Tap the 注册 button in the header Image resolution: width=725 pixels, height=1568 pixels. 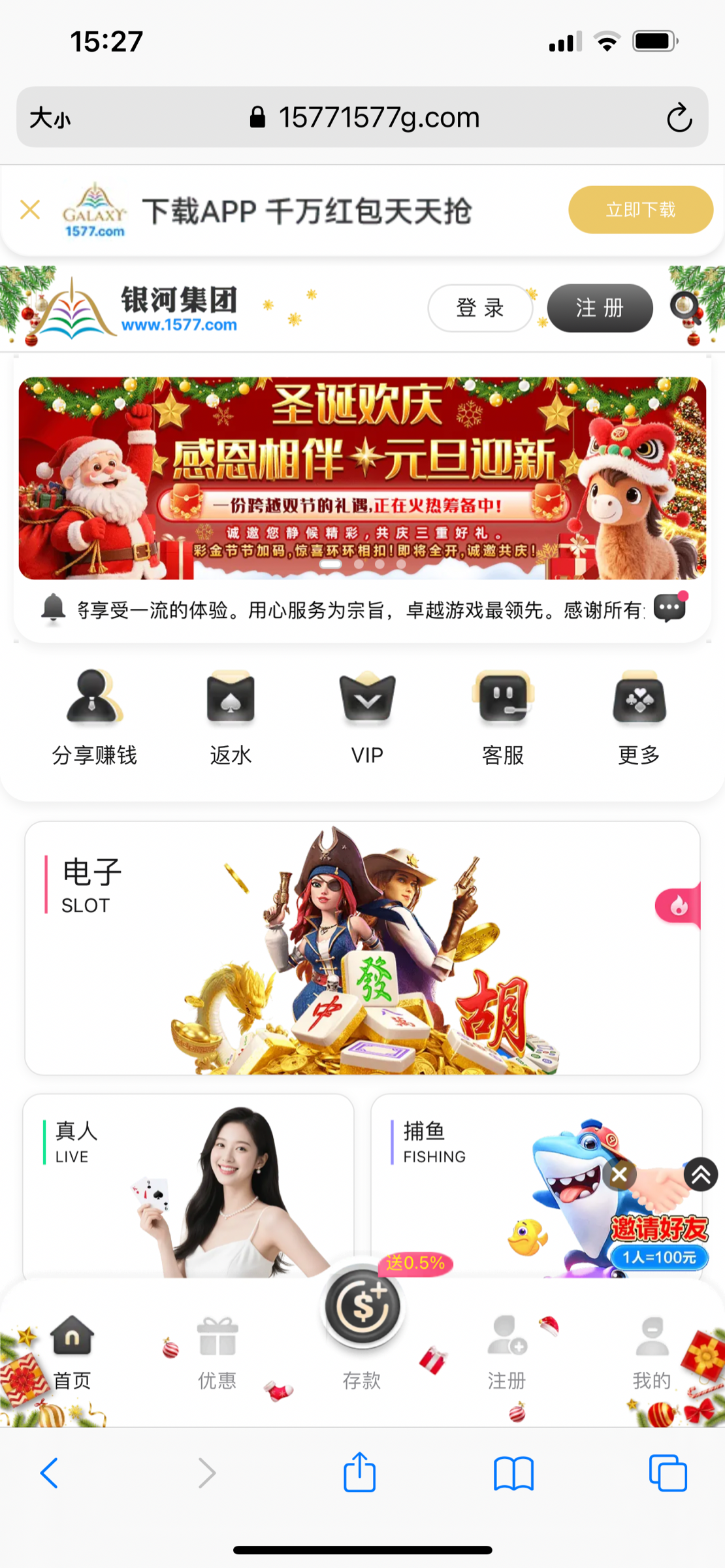pyautogui.click(x=600, y=308)
